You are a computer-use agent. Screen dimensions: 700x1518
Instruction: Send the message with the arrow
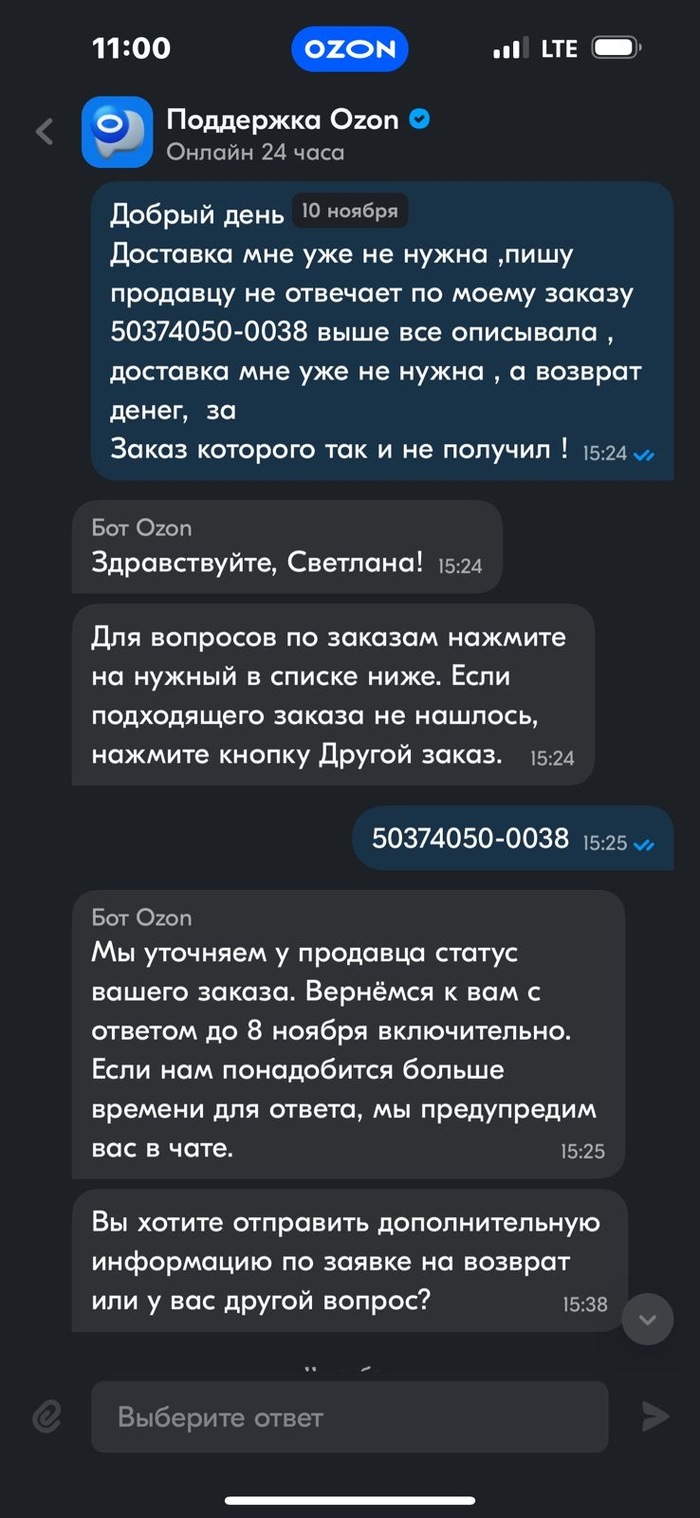[655, 1416]
